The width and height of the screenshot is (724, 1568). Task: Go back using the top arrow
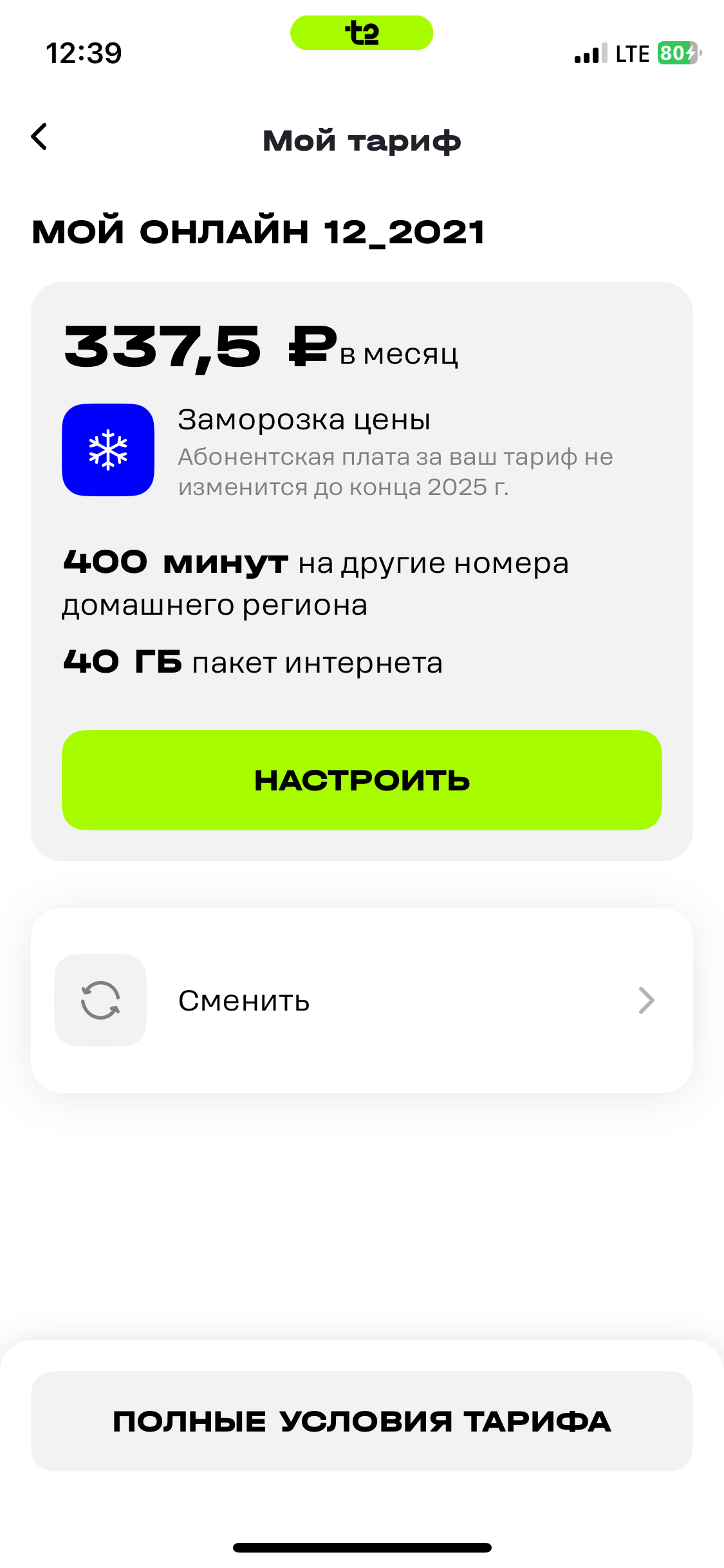coord(40,137)
